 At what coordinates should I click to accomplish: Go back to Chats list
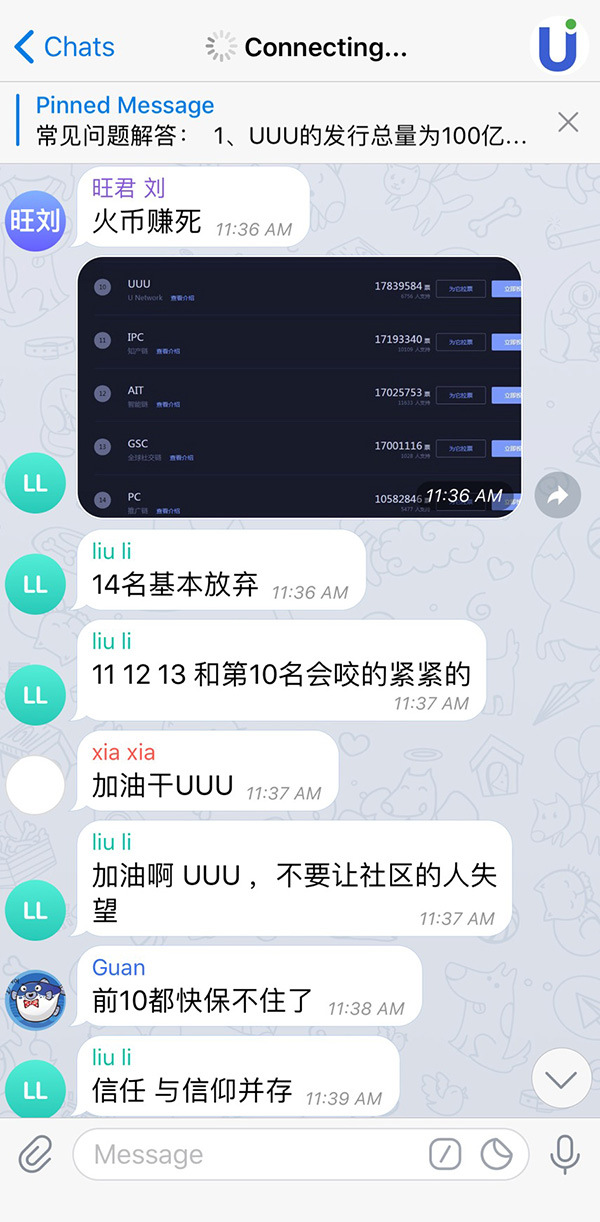point(65,46)
